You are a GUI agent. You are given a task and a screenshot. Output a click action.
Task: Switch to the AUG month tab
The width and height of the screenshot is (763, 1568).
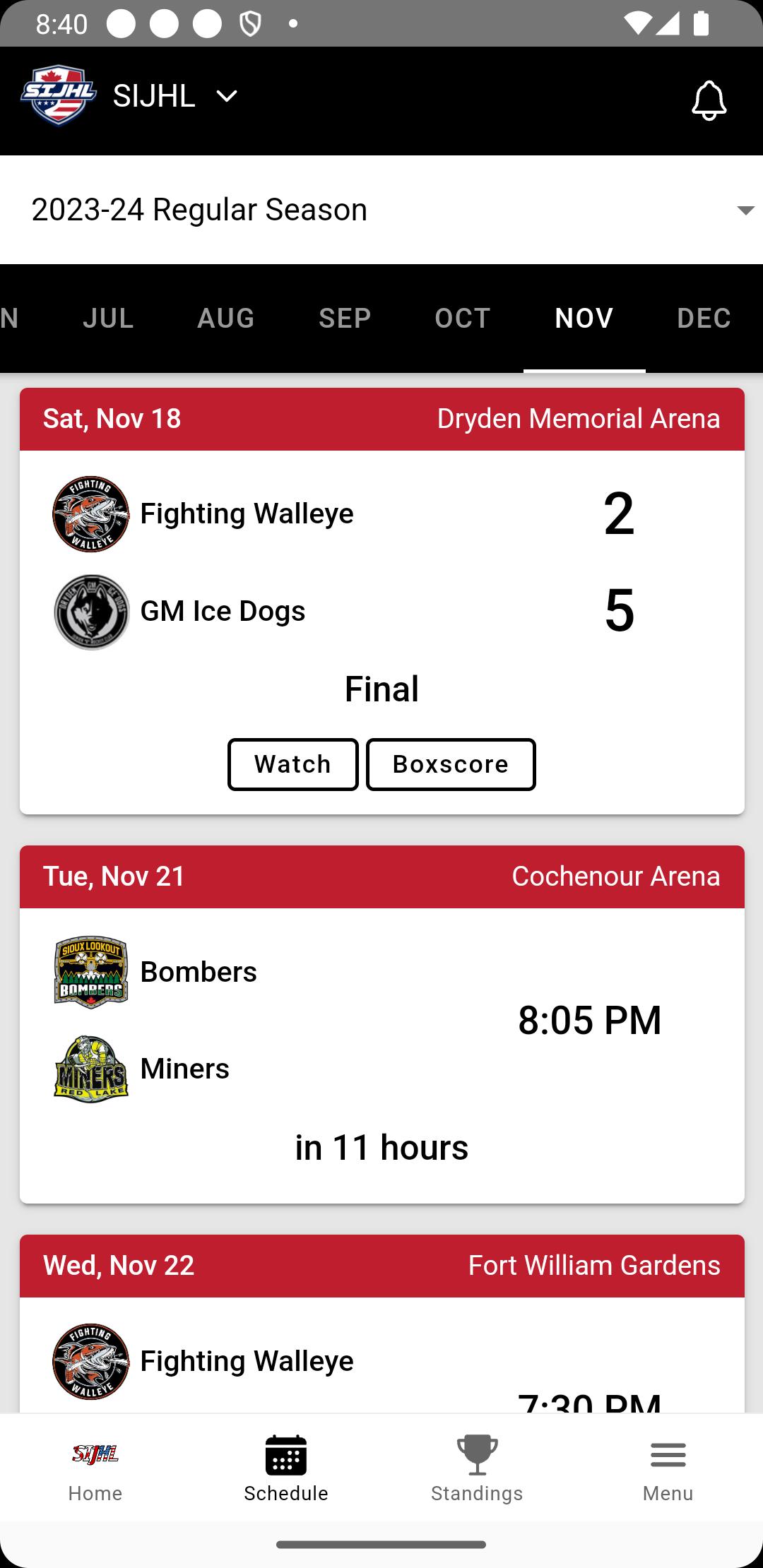coord(226,318)
